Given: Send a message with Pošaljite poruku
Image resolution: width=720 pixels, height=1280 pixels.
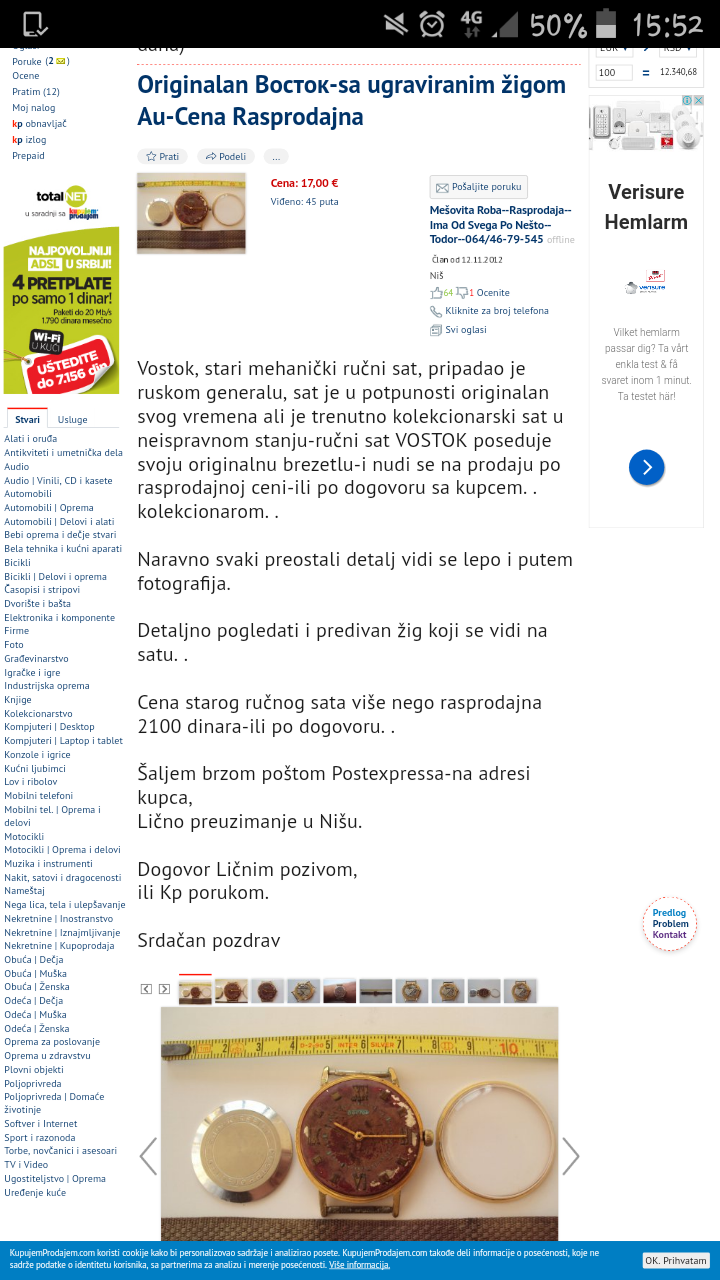Looking at the screenshot, I should tap(479, 187).
